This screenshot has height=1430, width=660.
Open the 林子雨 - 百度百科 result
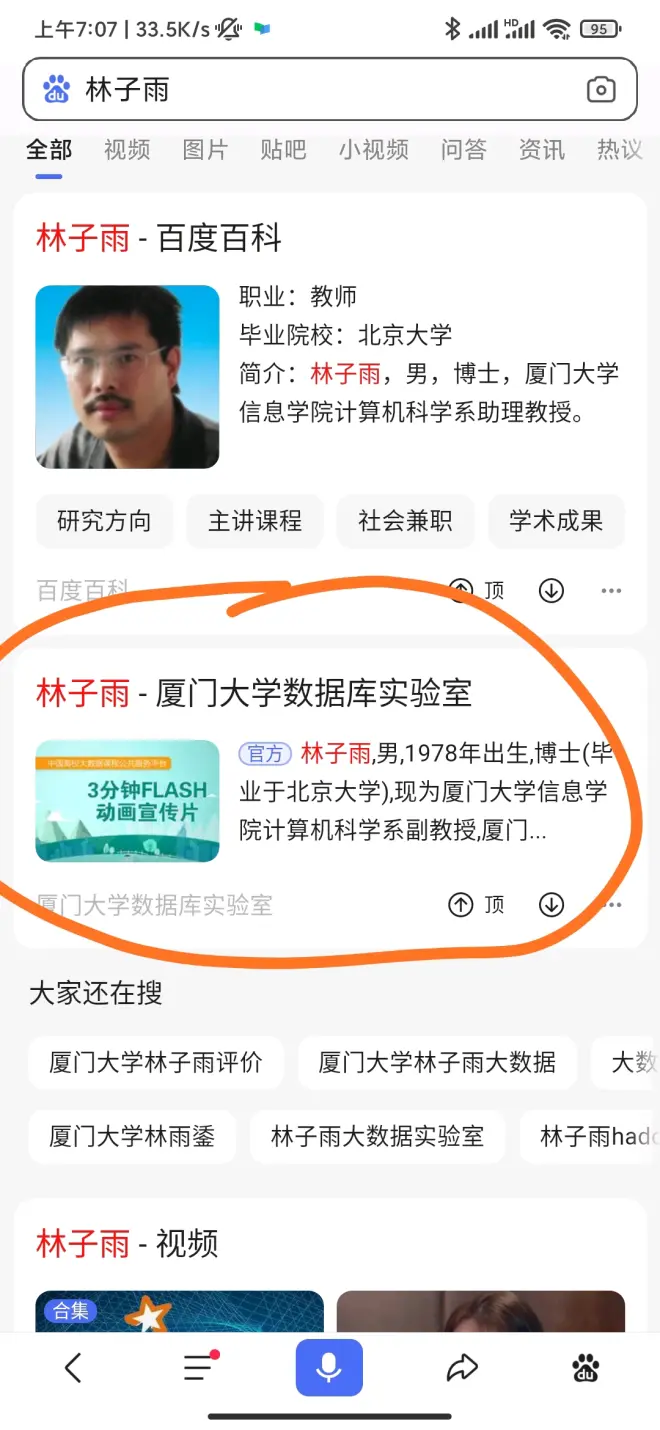click(159, 238)
